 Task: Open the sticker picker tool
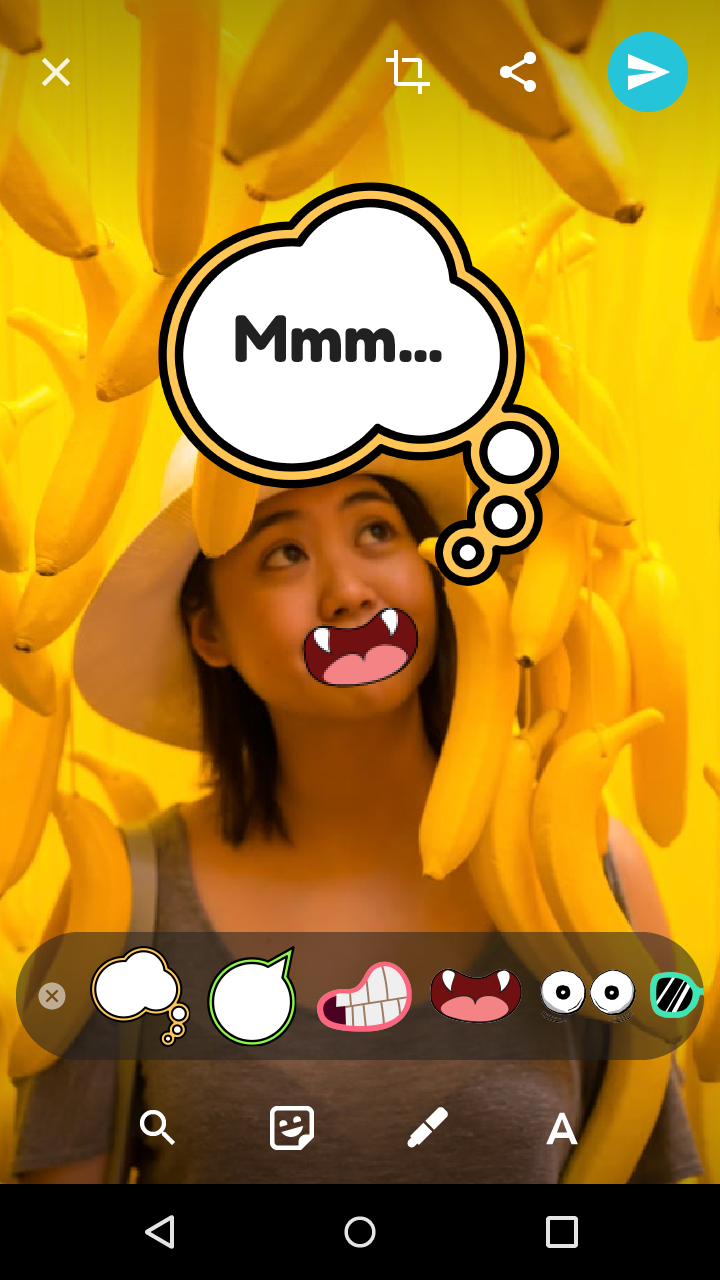coord(292,1128)
